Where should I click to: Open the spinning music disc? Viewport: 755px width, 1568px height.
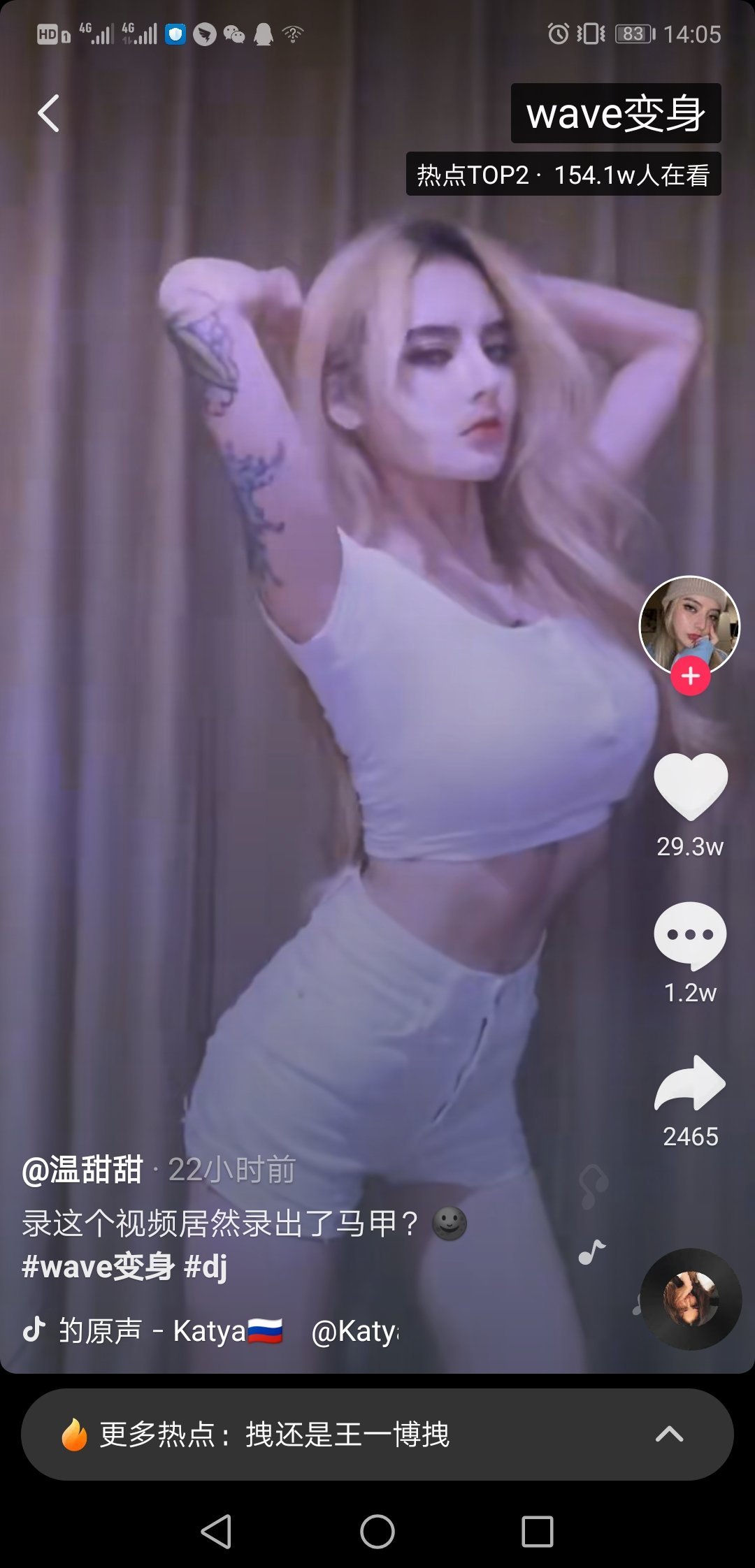[x=691, y=1299]
